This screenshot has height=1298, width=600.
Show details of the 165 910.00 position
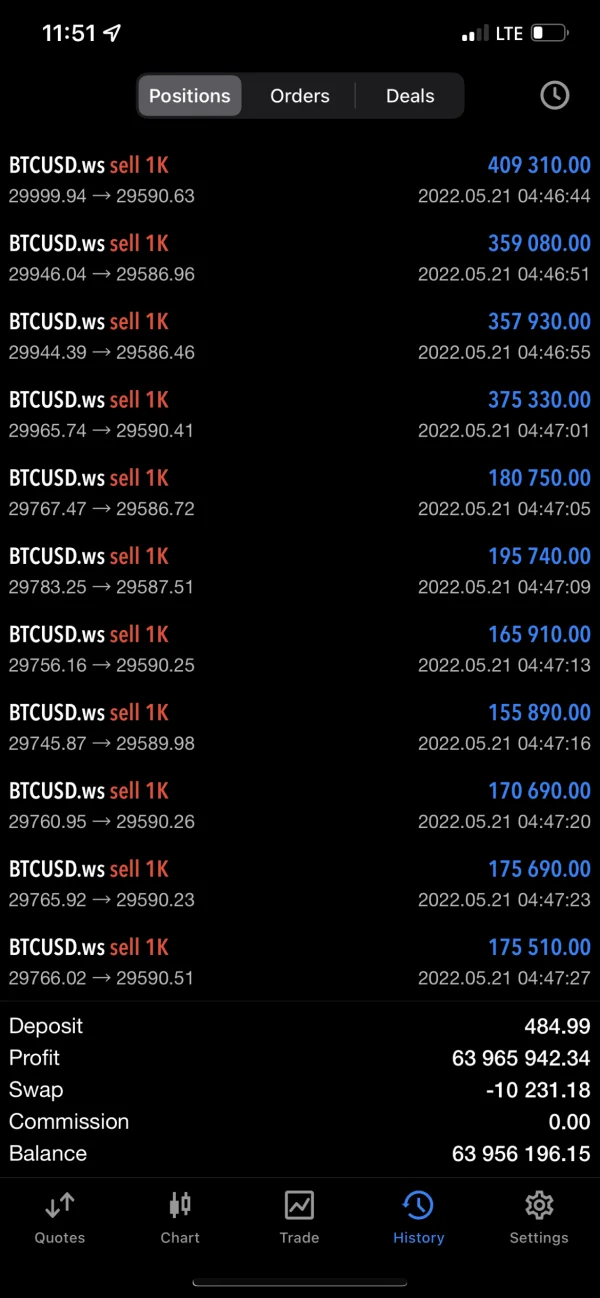click(x=300, y=648)
